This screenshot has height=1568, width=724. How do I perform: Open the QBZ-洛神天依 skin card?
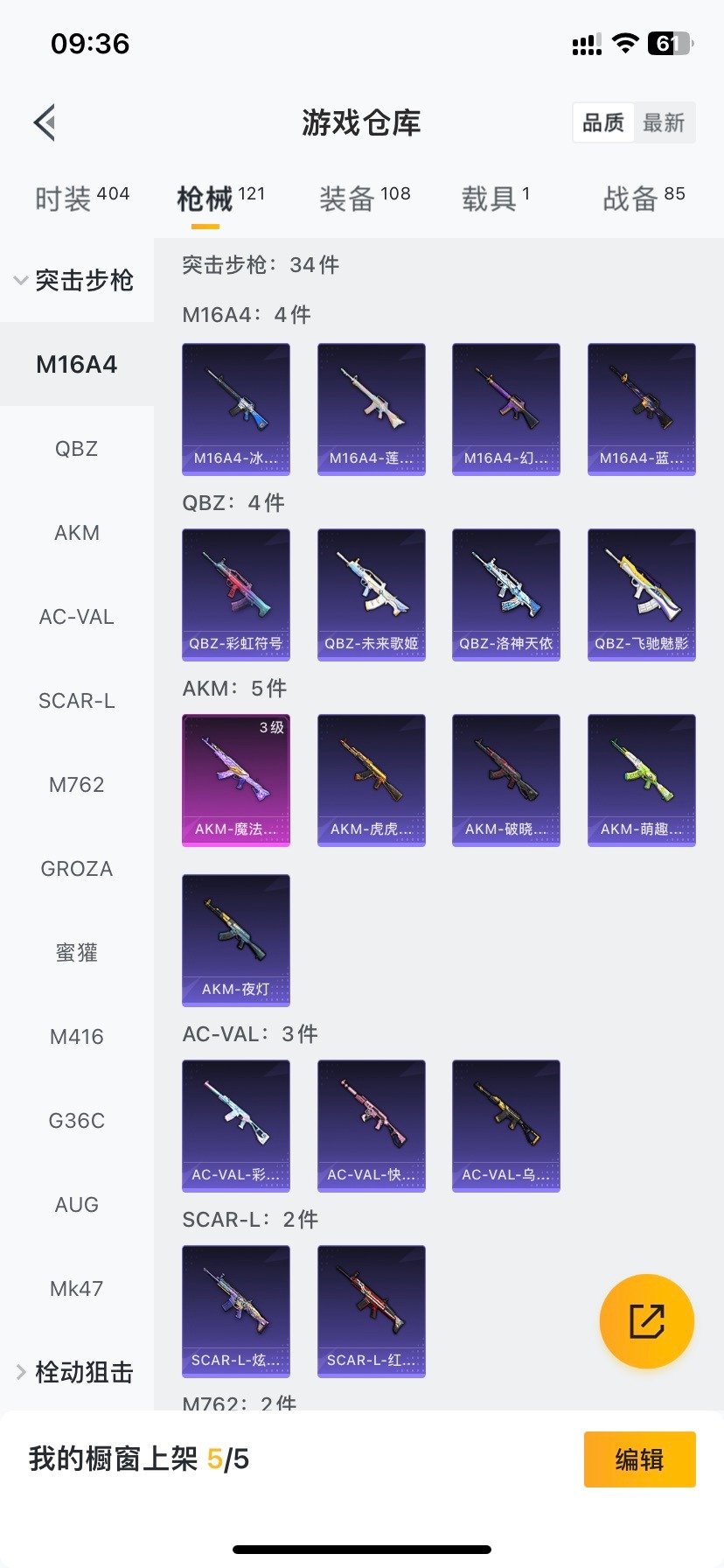click(506, 595)
